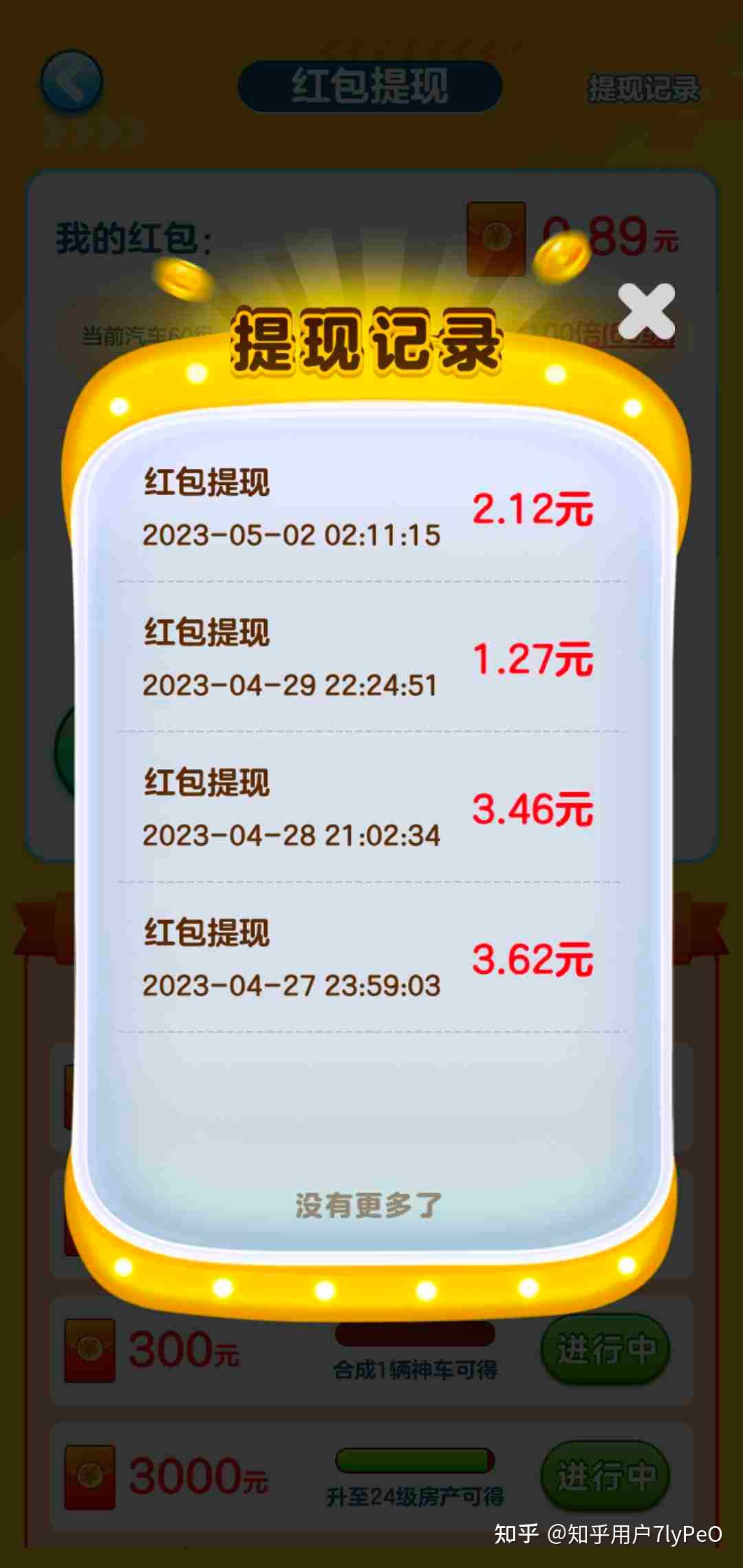743x1568 pixels.
Task: Tap the 进行中 button for 3000元
Action: point(605,1474)
